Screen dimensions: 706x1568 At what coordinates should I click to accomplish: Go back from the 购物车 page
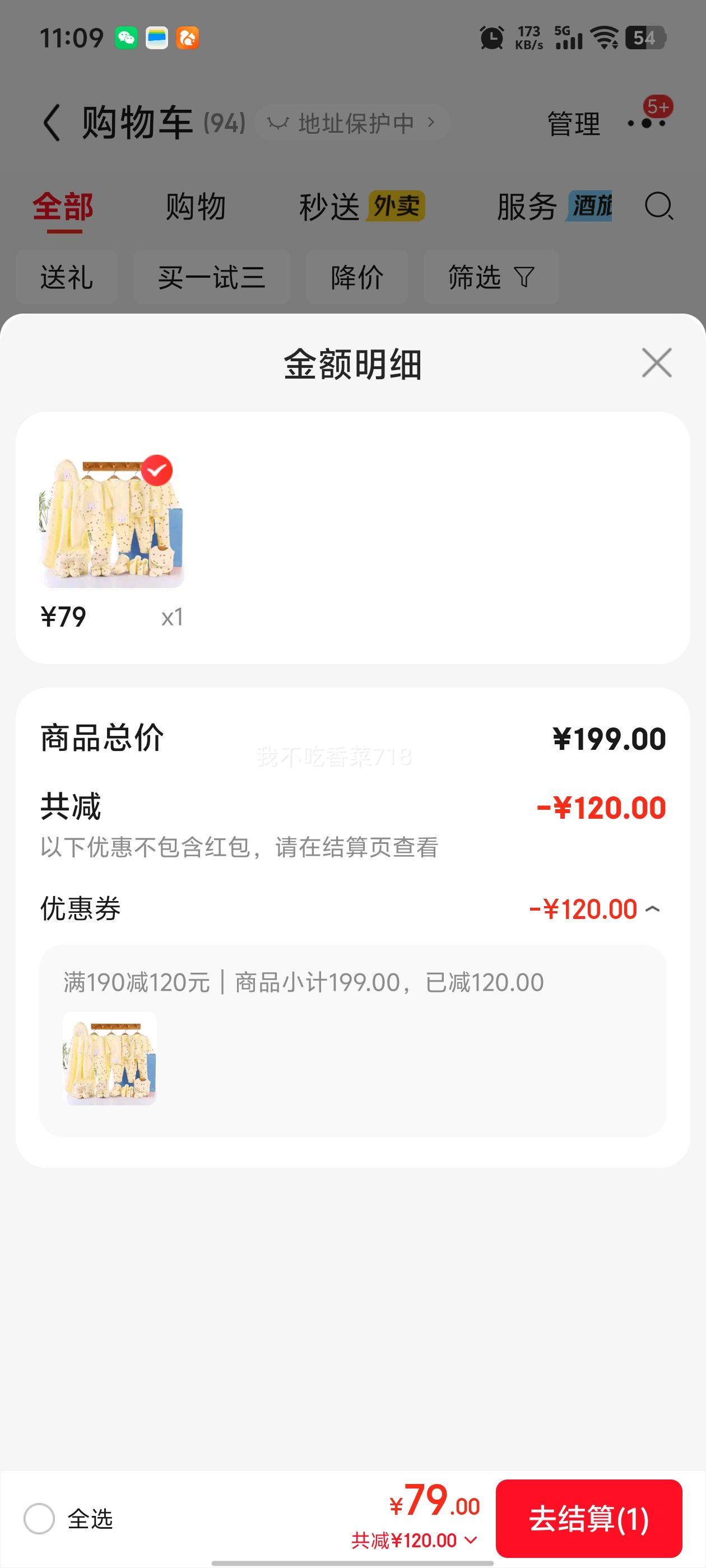(52, 123)
